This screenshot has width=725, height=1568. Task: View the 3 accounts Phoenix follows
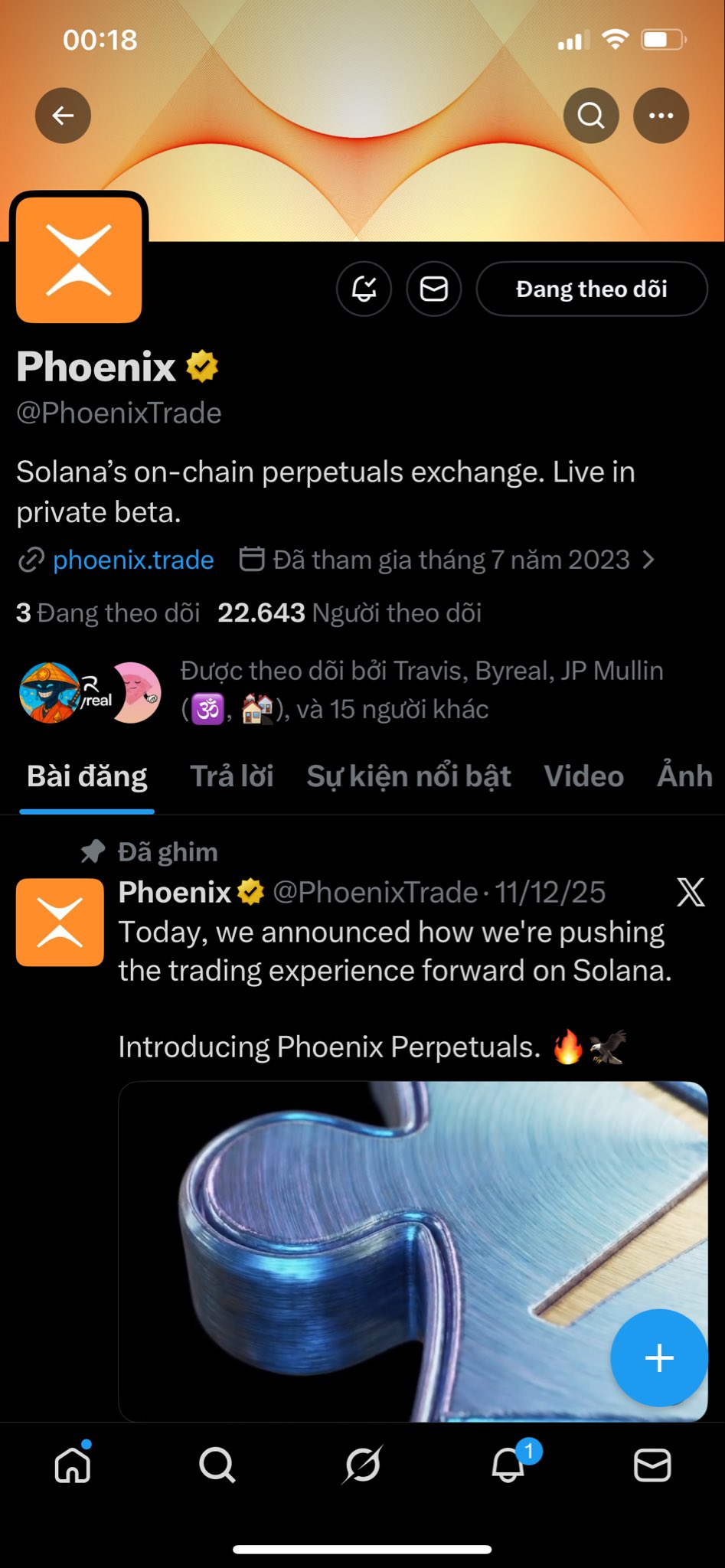(x=108, y=612)
